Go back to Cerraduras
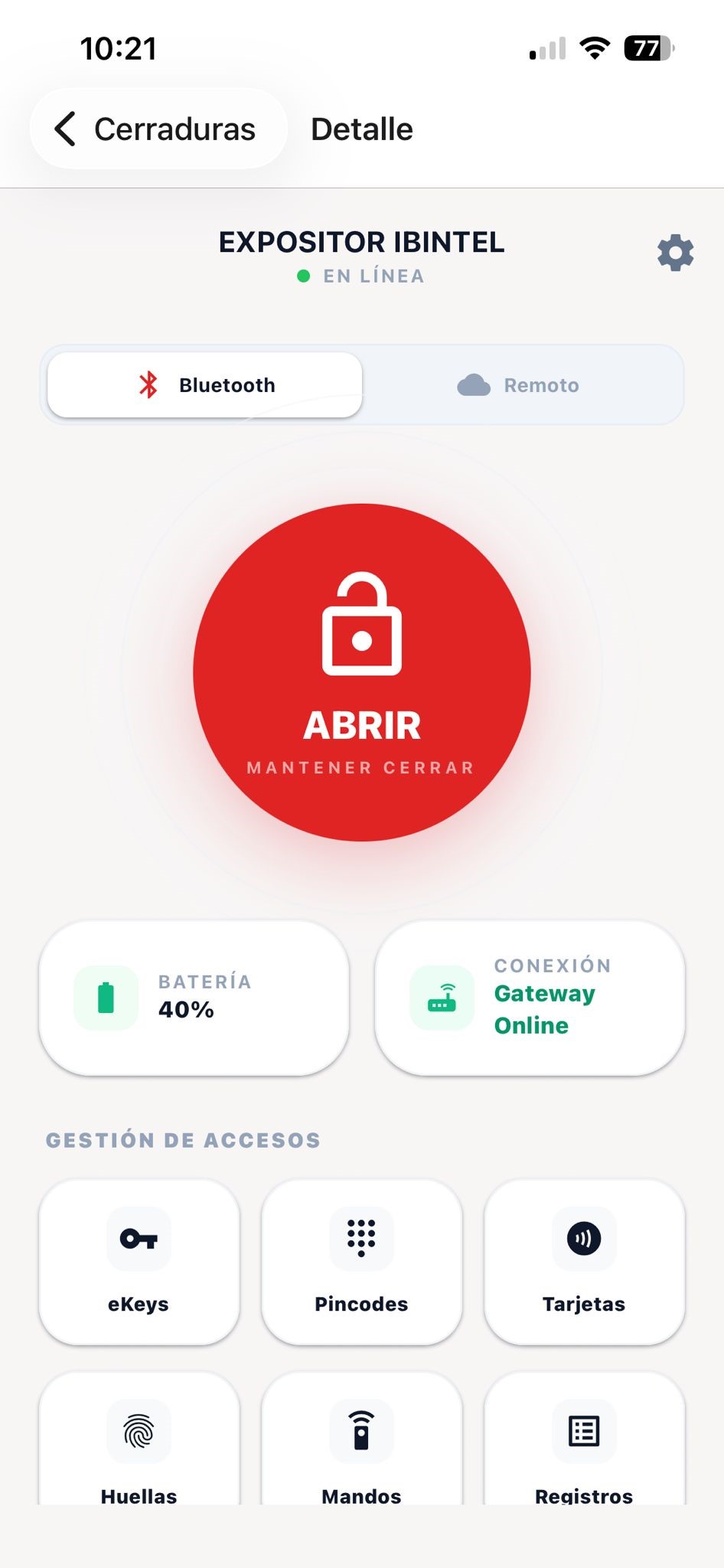 [x=158, y=129]
